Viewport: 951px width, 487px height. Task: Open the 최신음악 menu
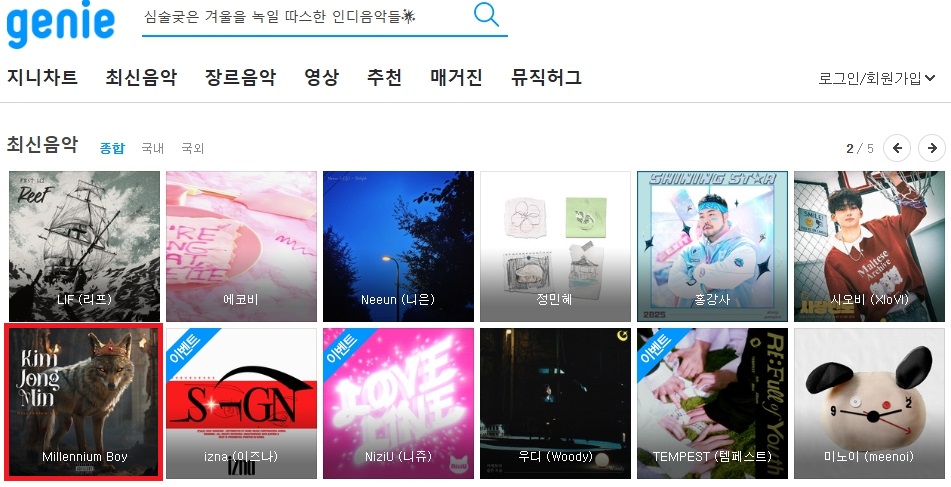click(141, 77)
